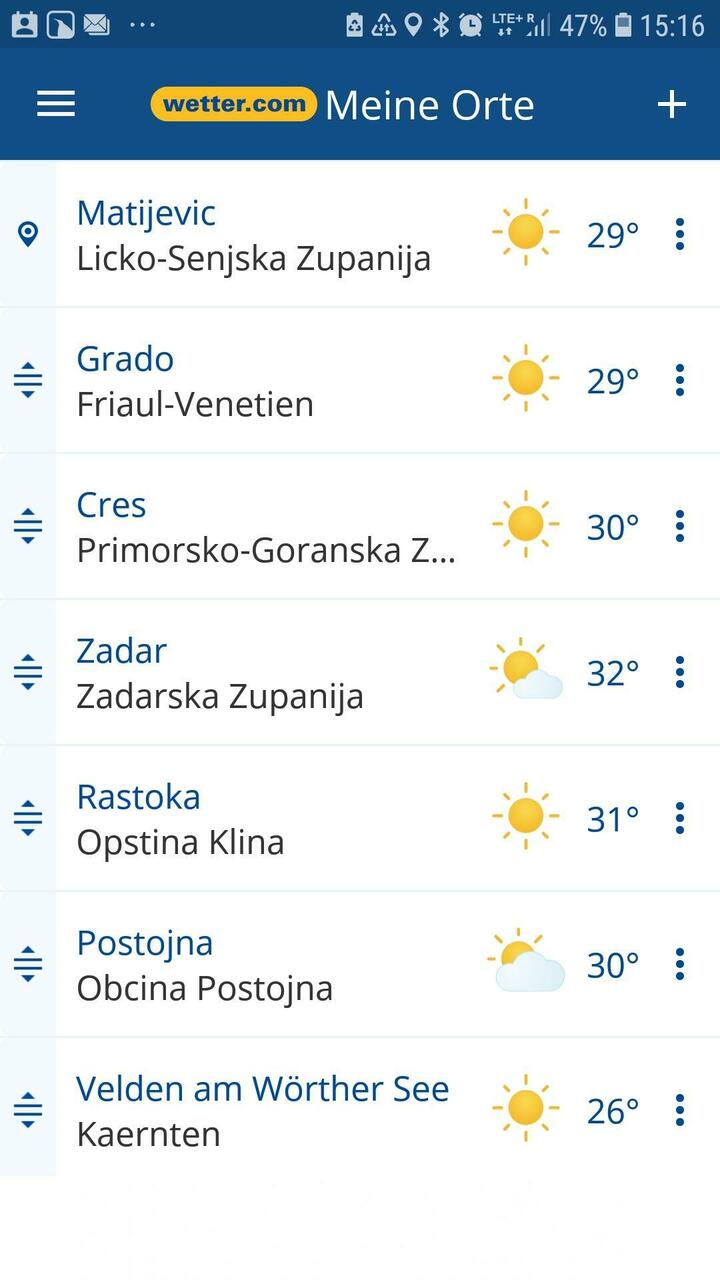Open weather for Matijevic
720x1280 pixels.
tap(360, 234)
